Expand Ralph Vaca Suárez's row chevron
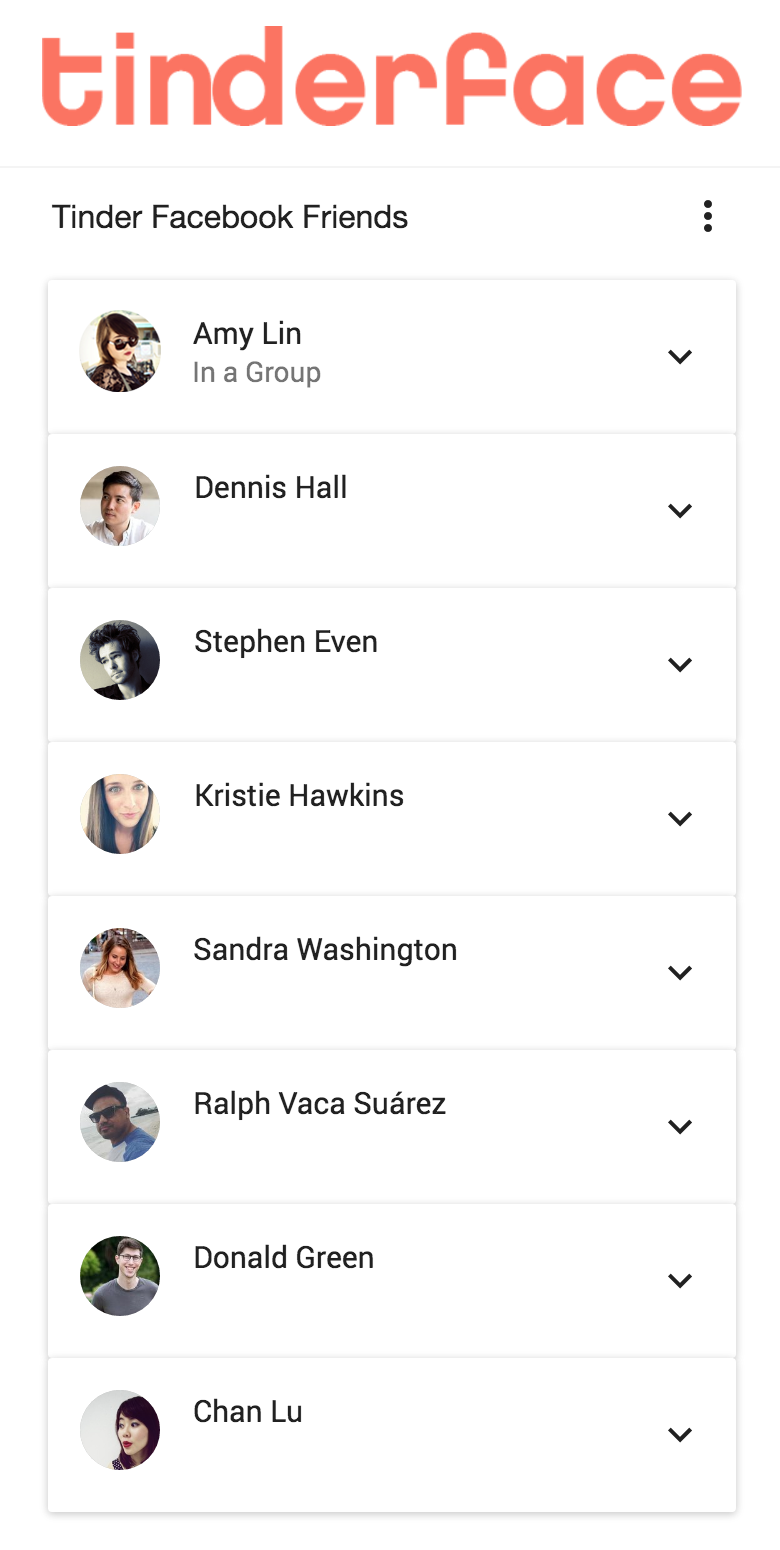This screenshot has height=1550, width=780. point(680,1126)
